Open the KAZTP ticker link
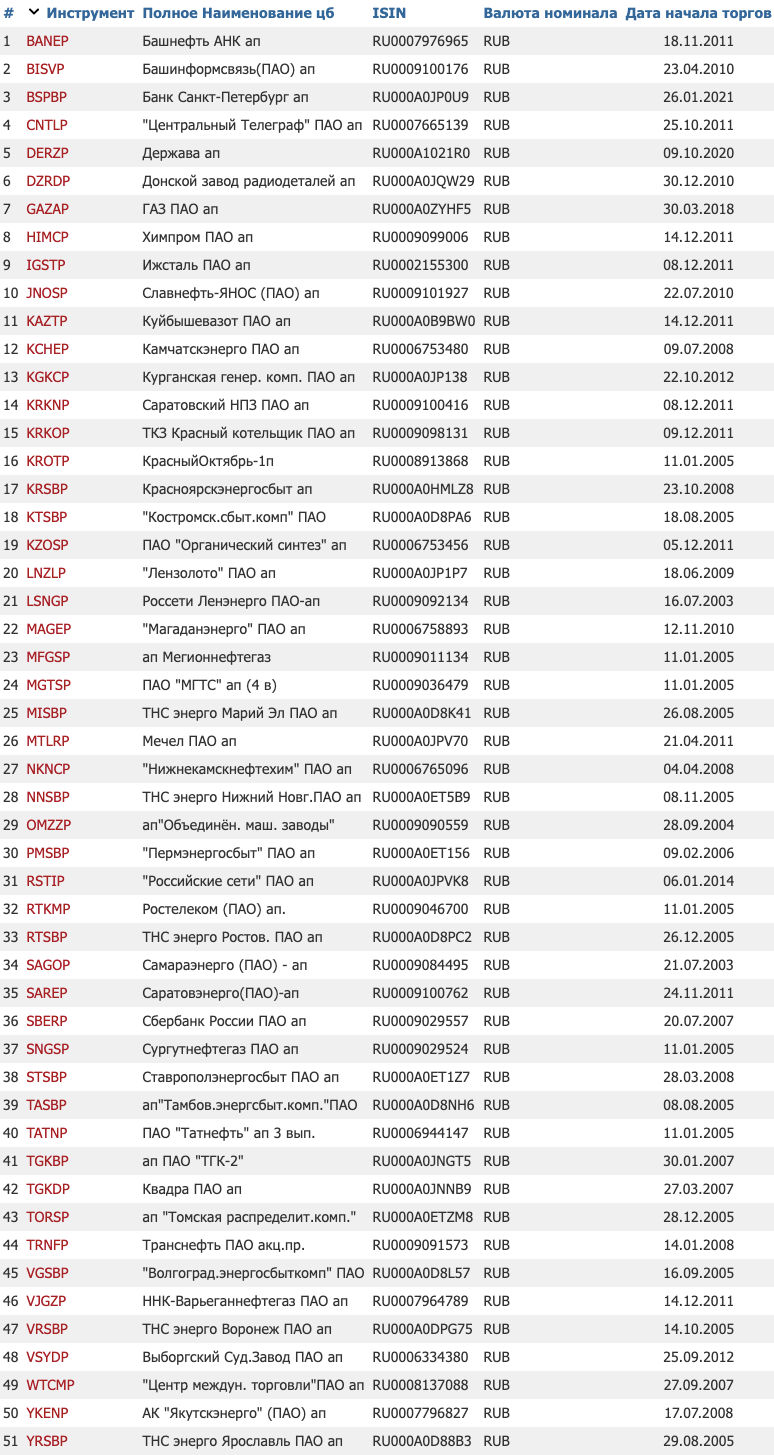 click(47, 321)
